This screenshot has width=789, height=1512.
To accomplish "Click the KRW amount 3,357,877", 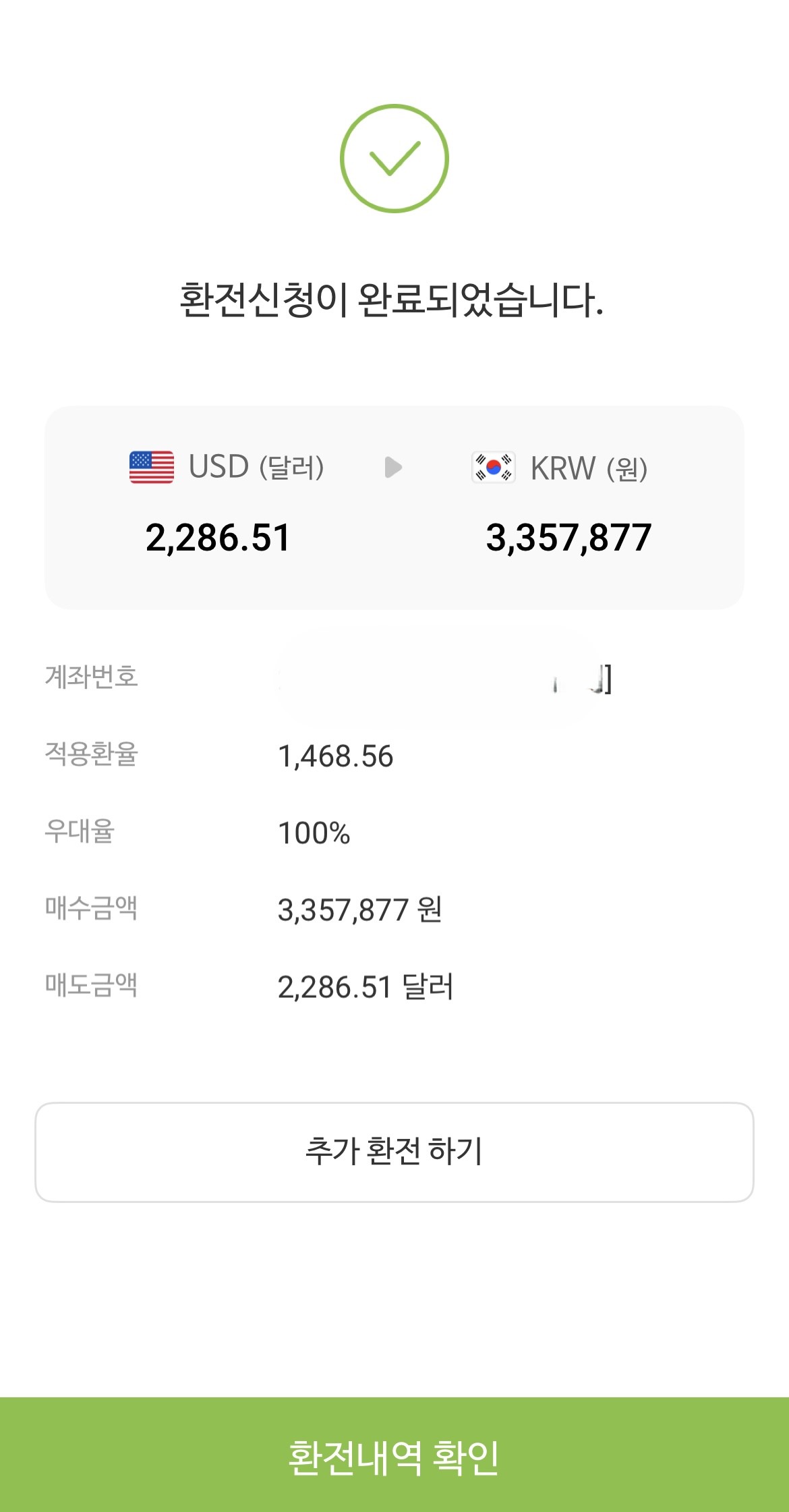I will tap(568, 536).
